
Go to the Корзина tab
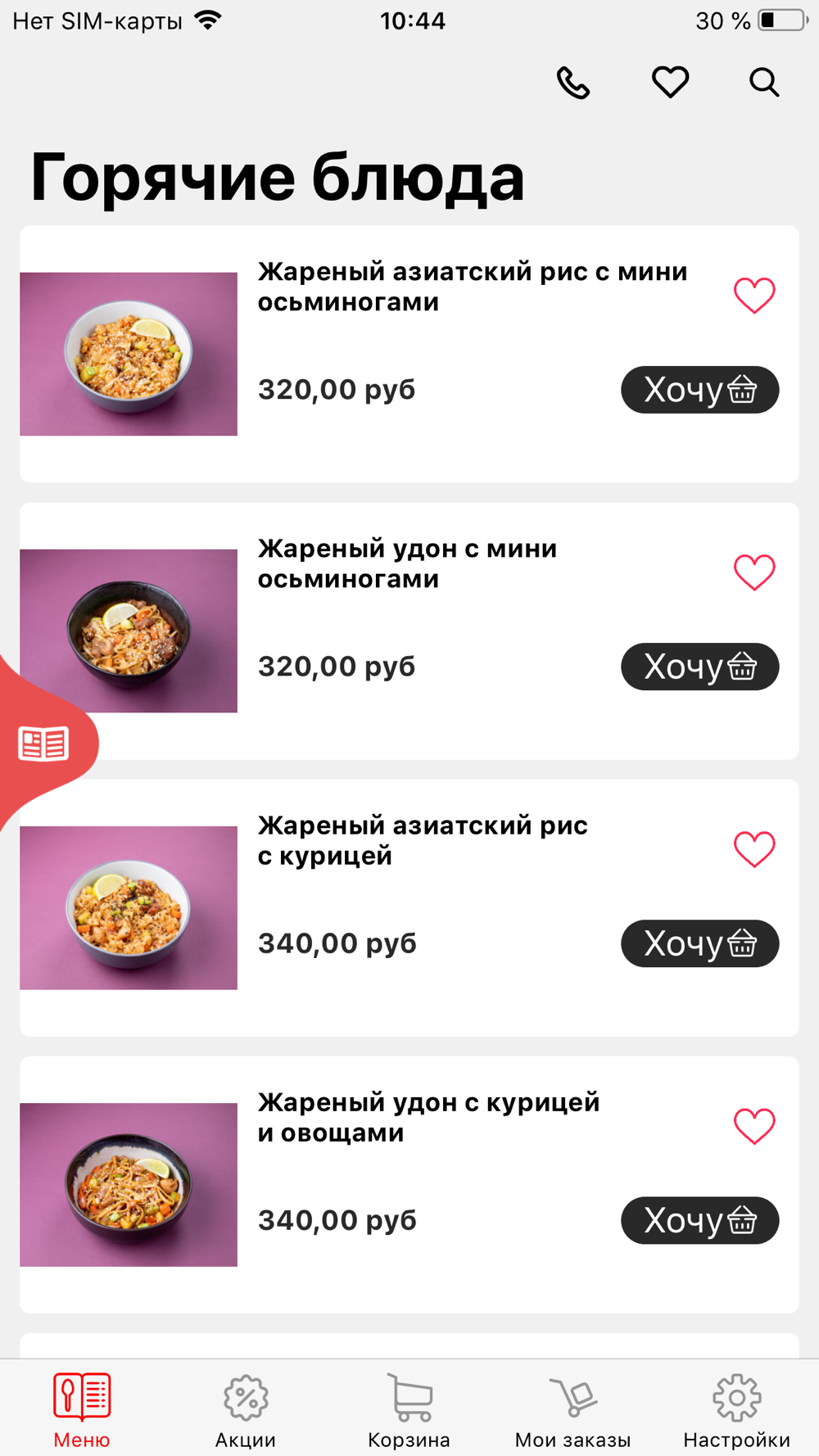pos(409,1410)
